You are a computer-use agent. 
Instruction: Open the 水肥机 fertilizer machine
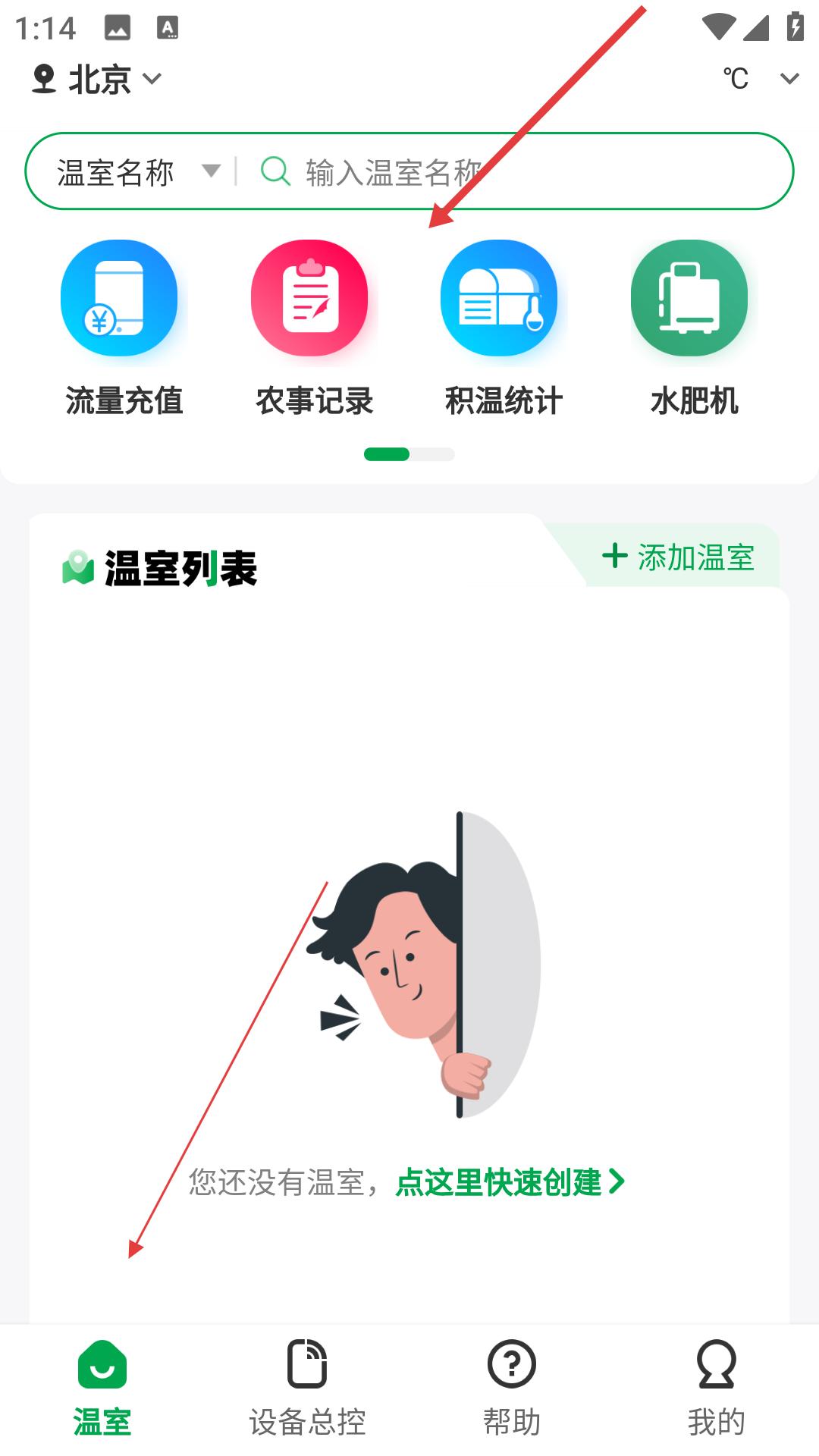tap(691, 328)
